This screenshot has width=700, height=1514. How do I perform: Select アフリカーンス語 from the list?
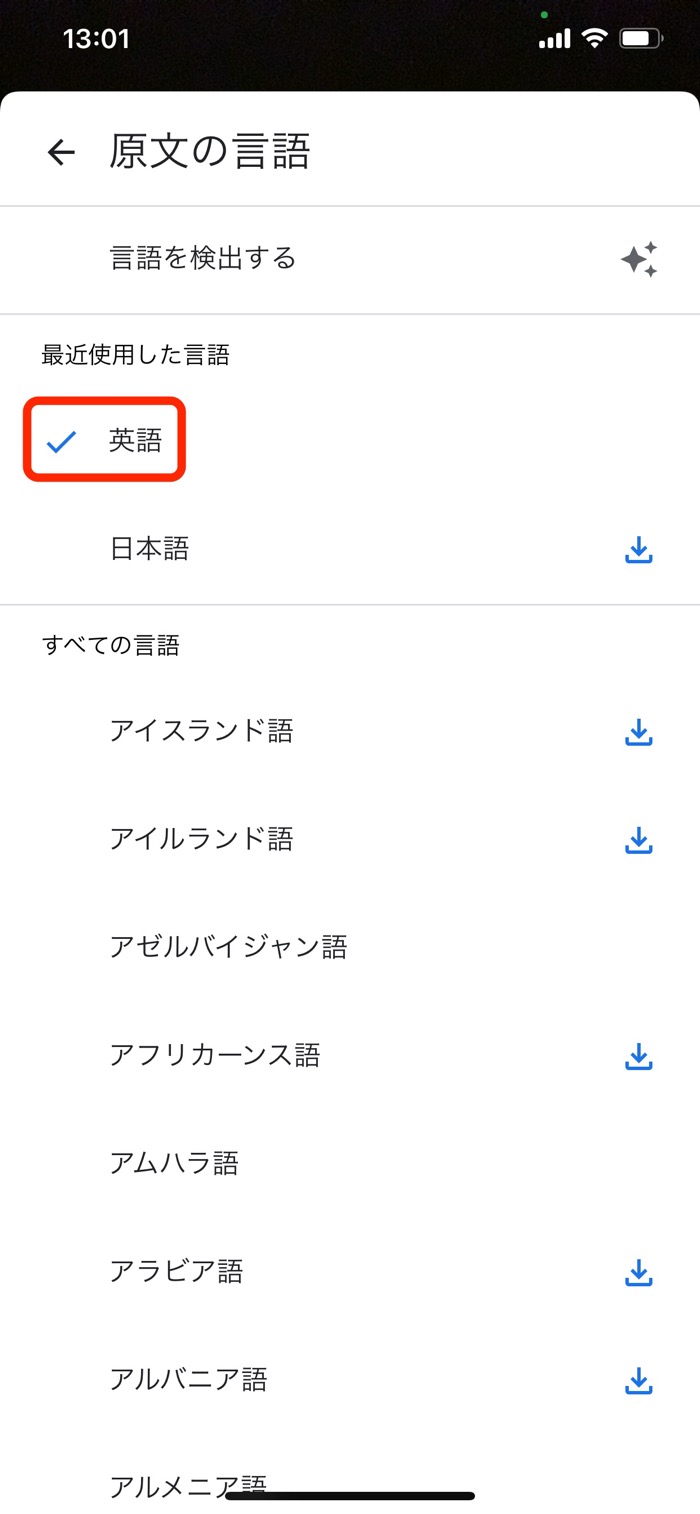coord(215,1055)
